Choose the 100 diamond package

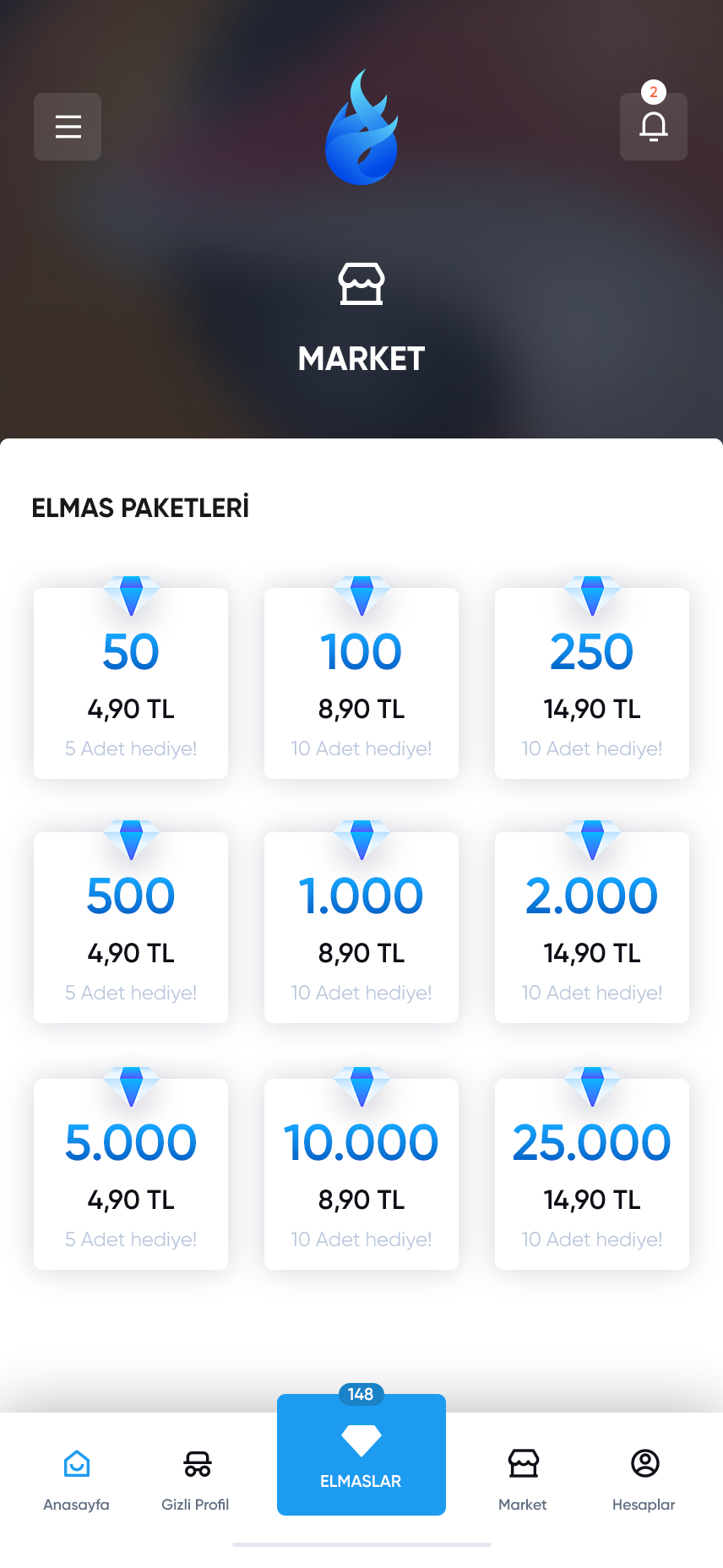(361, 683)
